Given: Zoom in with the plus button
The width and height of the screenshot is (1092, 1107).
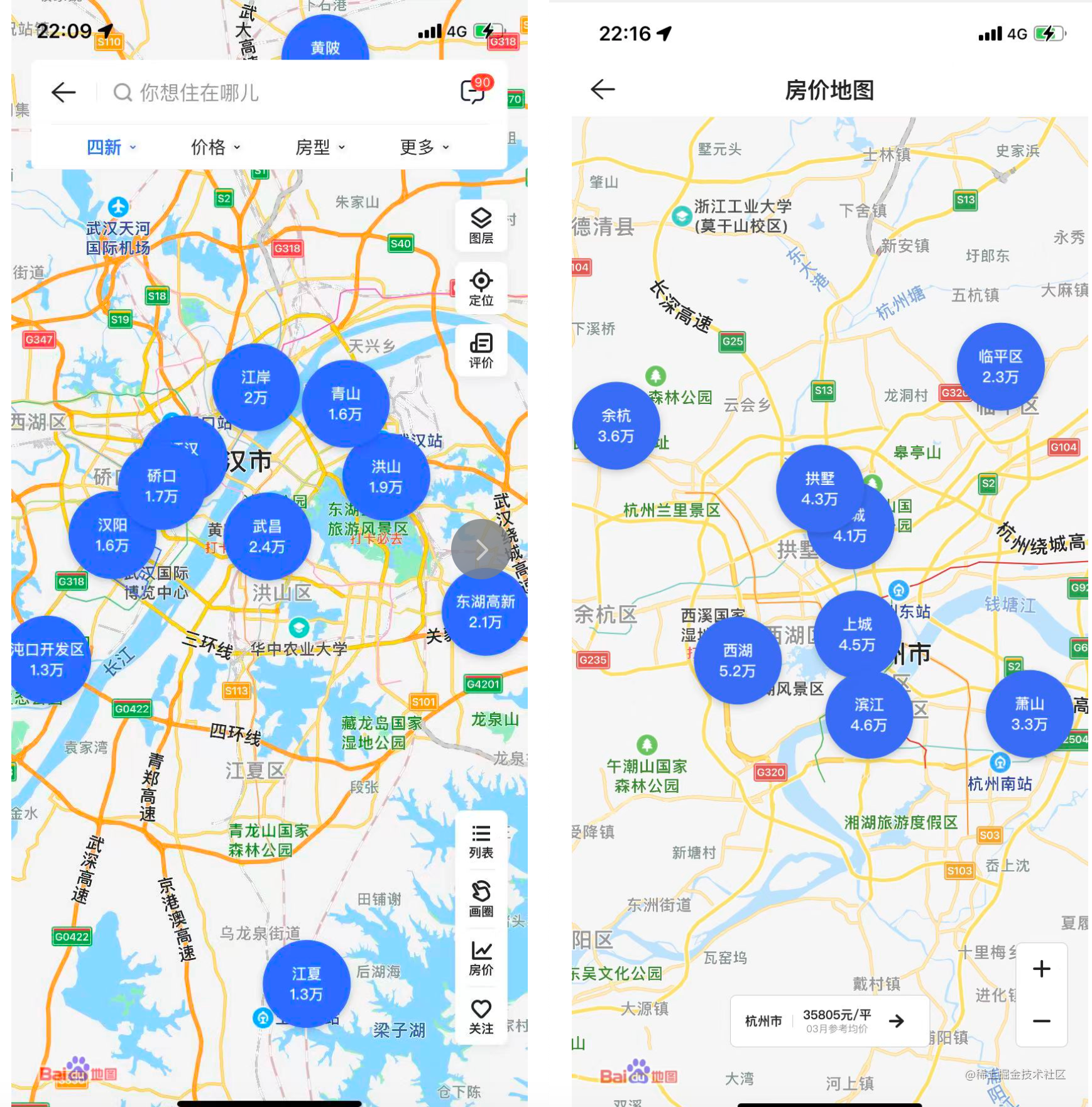Looking at the screenshot, I should (x=1041, y=968).
